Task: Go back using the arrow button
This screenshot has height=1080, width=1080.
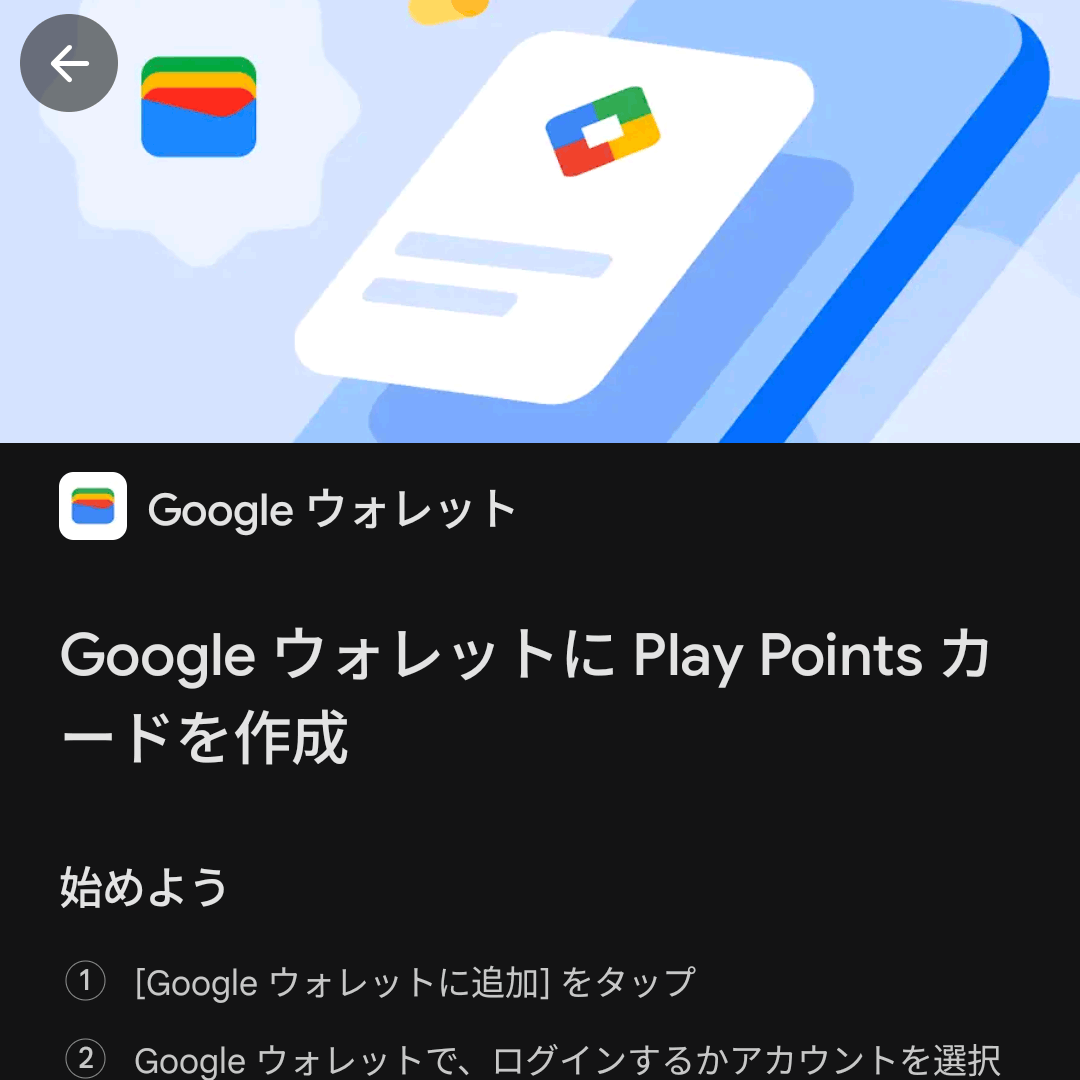Action: (69, 64)
